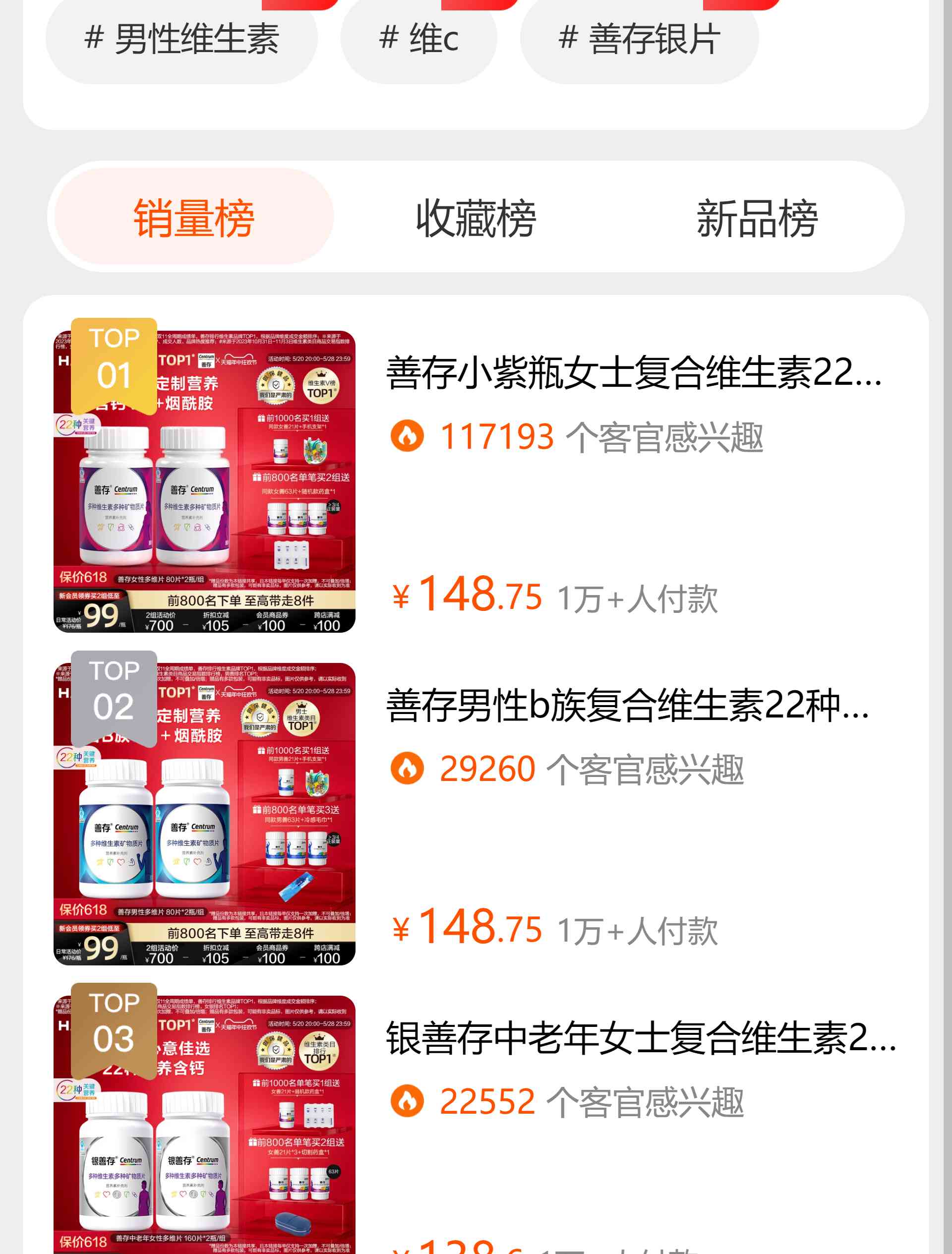Switch to the 收藏榜 tab
952x1254 pixels.
coord(476,217)
